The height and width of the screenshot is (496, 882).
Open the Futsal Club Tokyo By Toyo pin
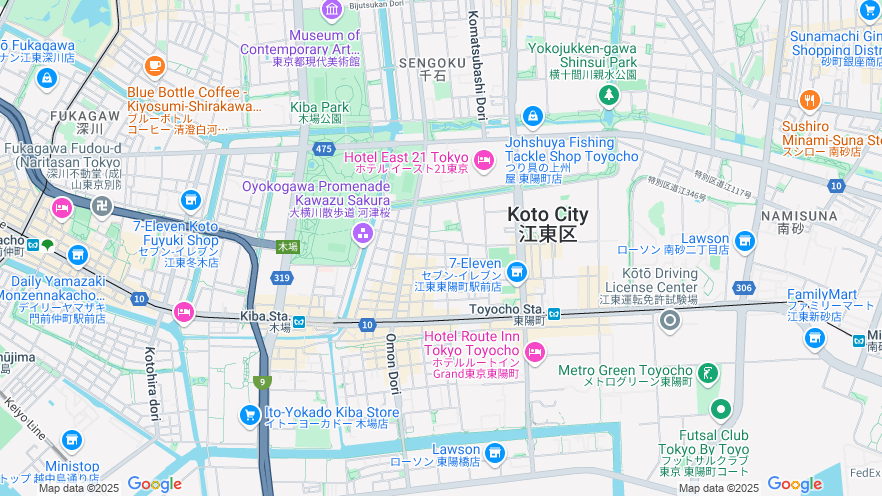[x=720, y=409]
